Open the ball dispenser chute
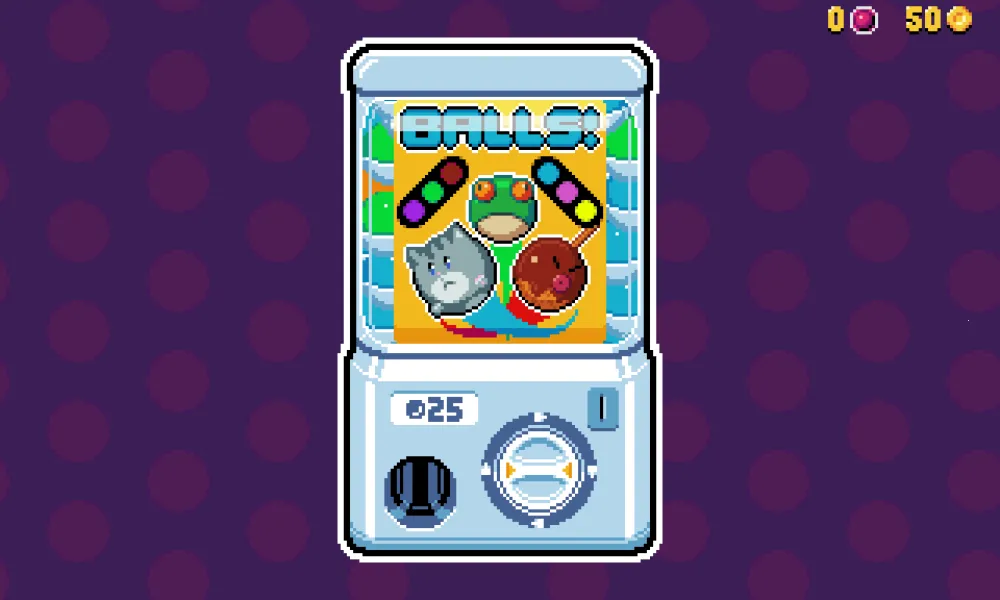 (420, 489)
